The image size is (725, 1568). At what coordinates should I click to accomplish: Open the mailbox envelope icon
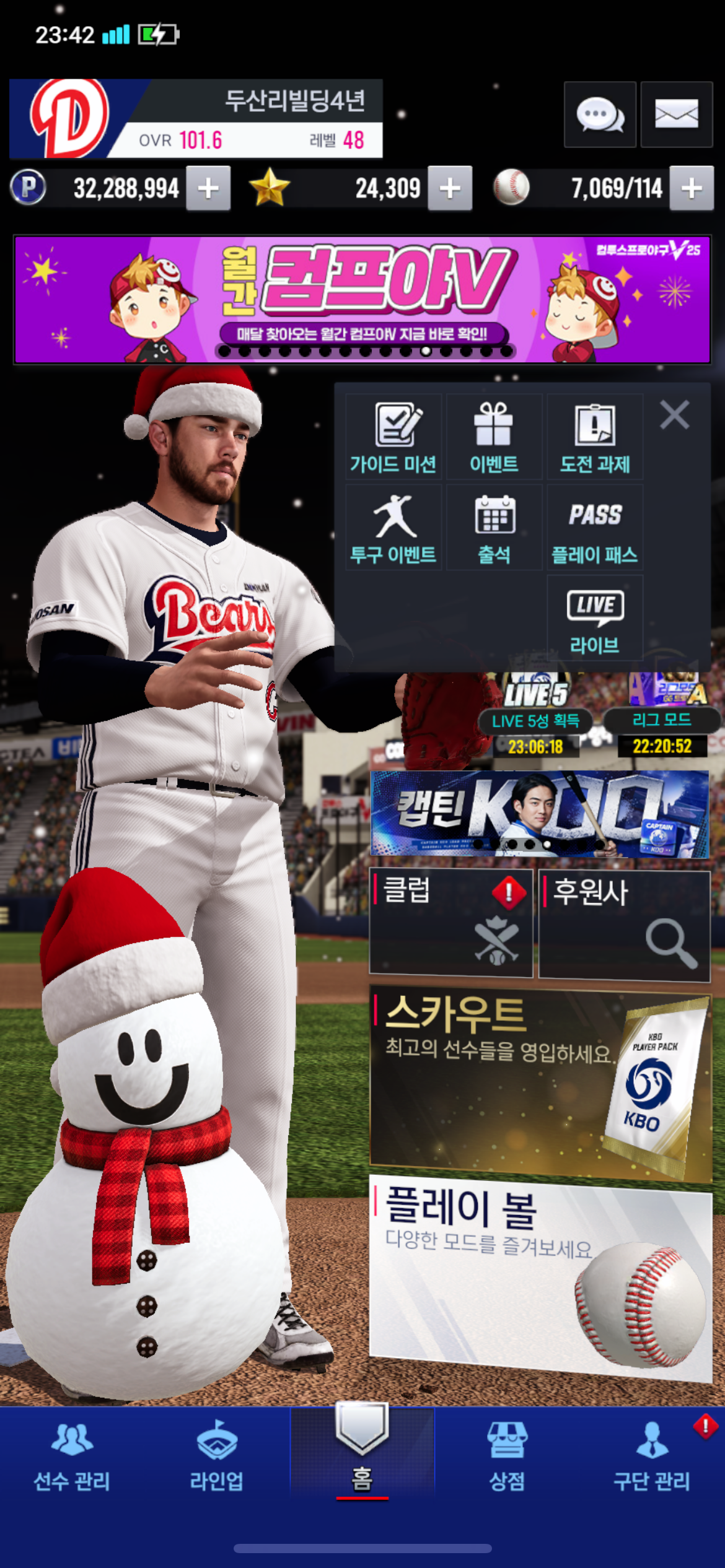pyautogui.click(x=676, y=115)
